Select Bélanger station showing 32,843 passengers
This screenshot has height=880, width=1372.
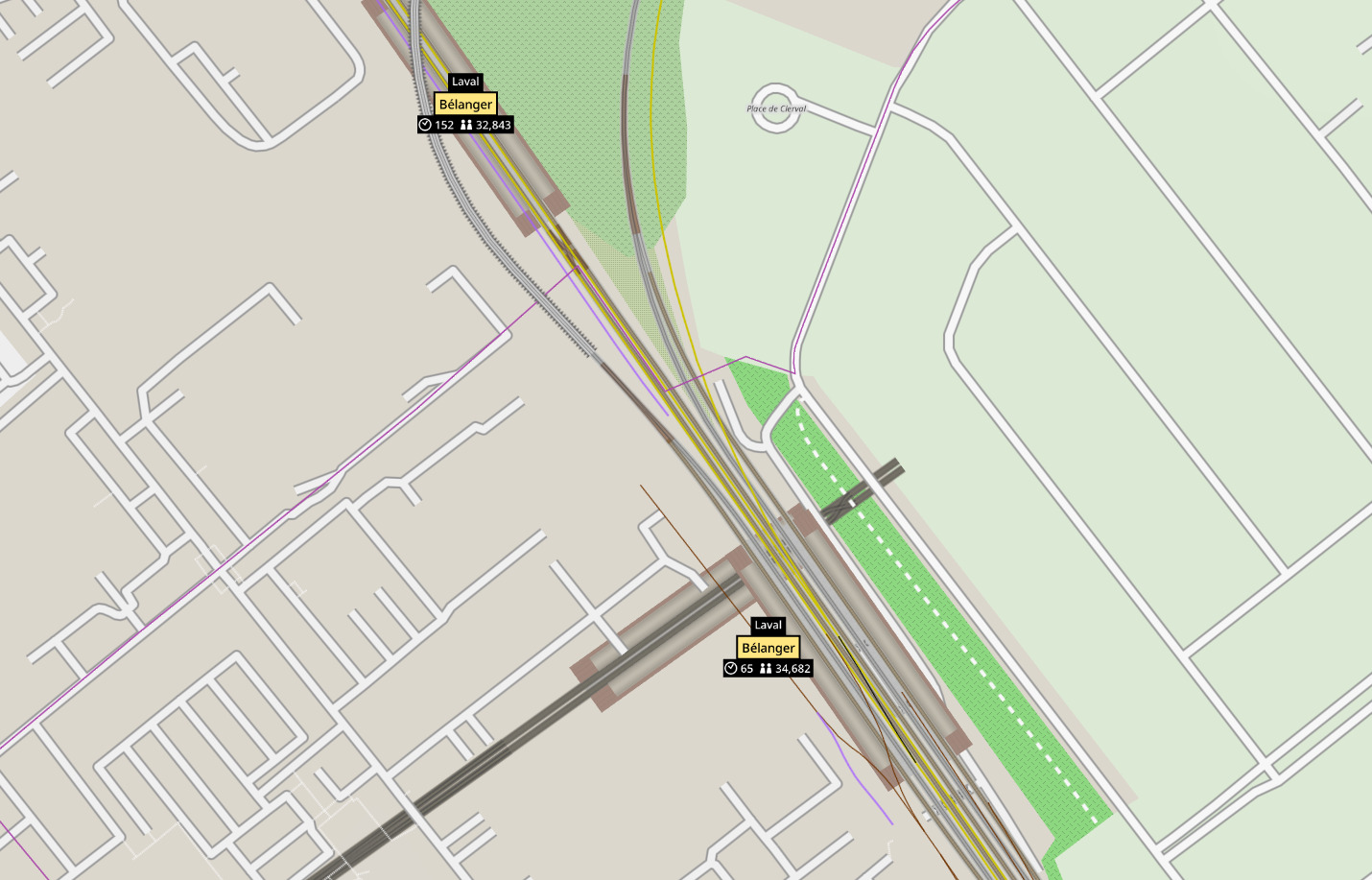tap(465, 105)
